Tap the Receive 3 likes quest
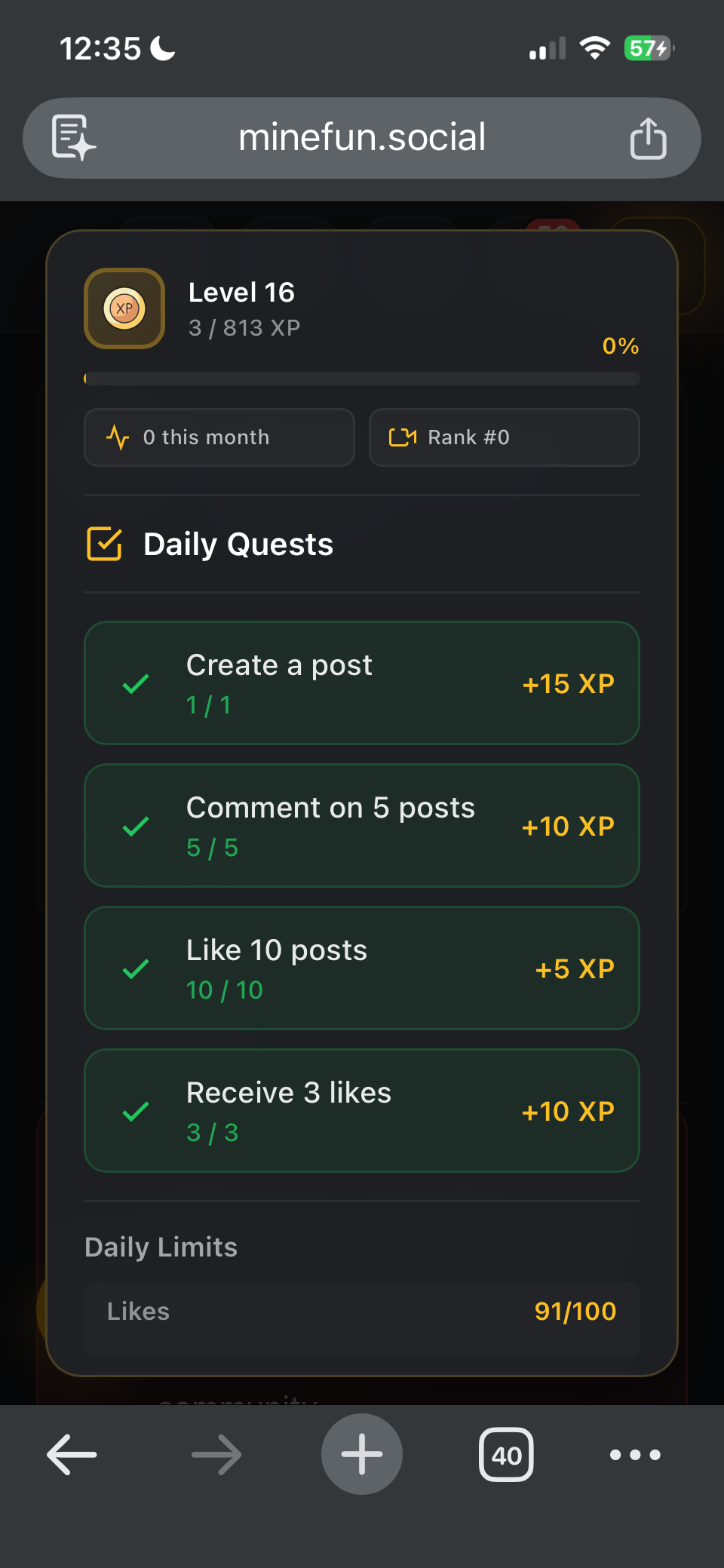 (x=362, y=1111)
